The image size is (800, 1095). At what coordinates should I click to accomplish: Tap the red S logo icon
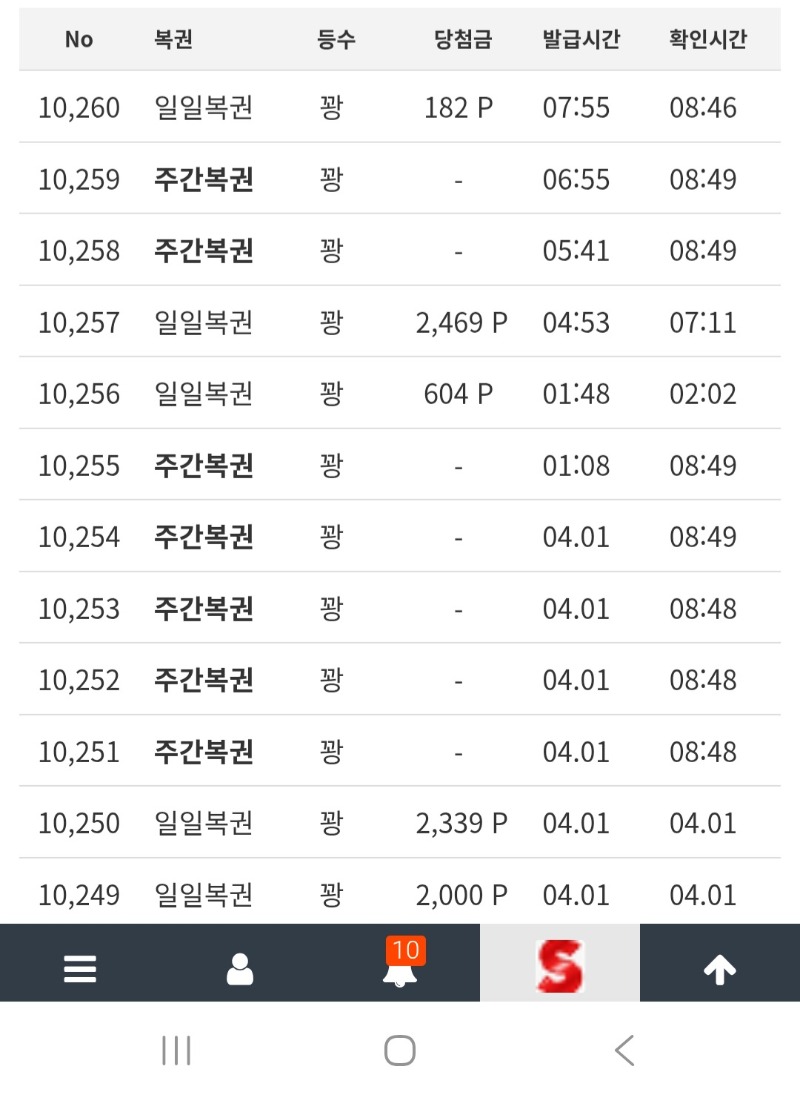[x=560, y=963]
